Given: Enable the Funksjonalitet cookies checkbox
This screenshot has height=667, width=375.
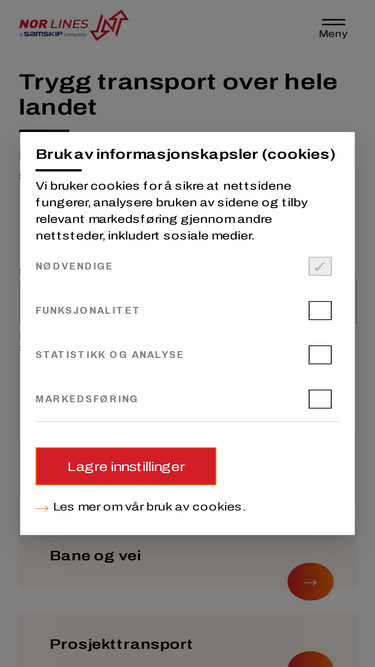Looking at the screenshot, I should 320,311.
